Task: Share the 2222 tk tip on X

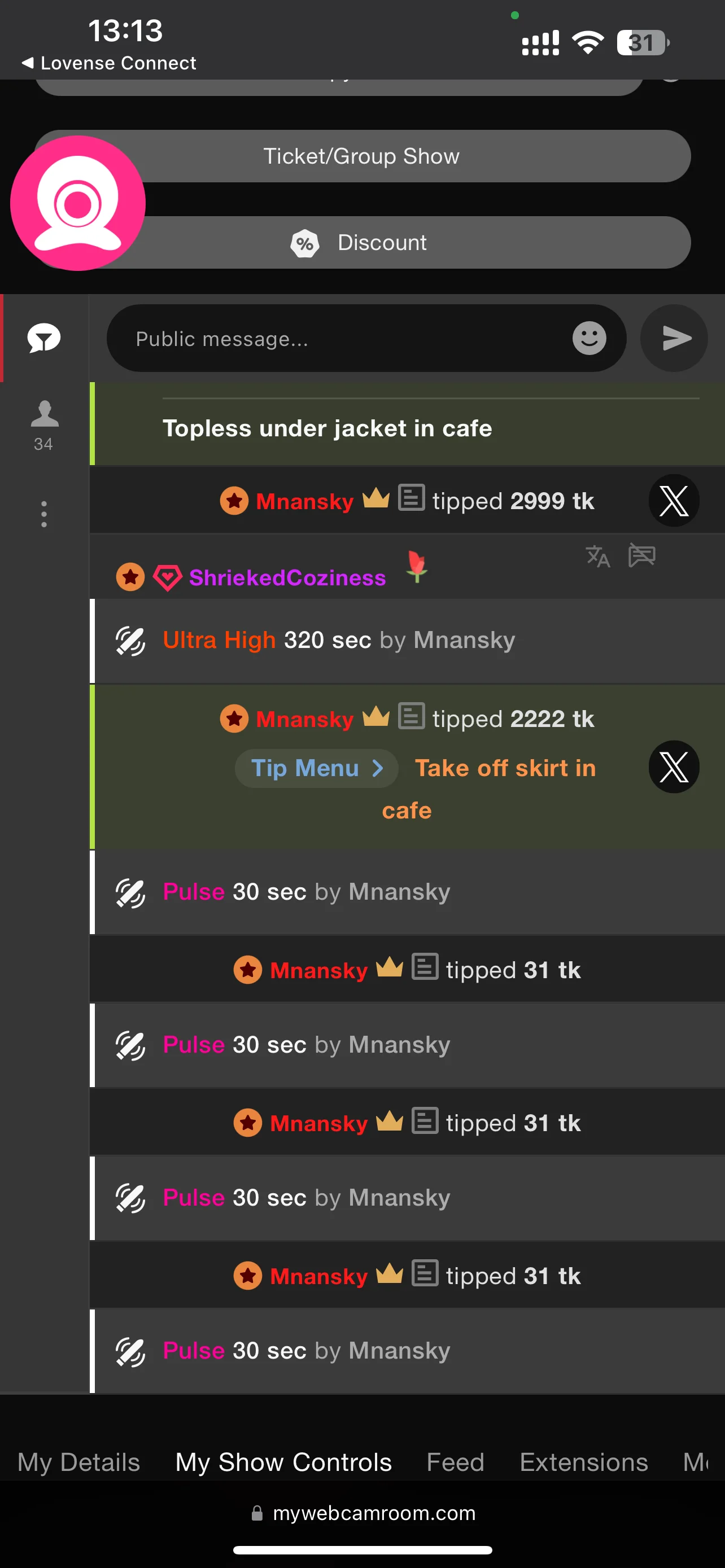Action: (x=673, y=767)
